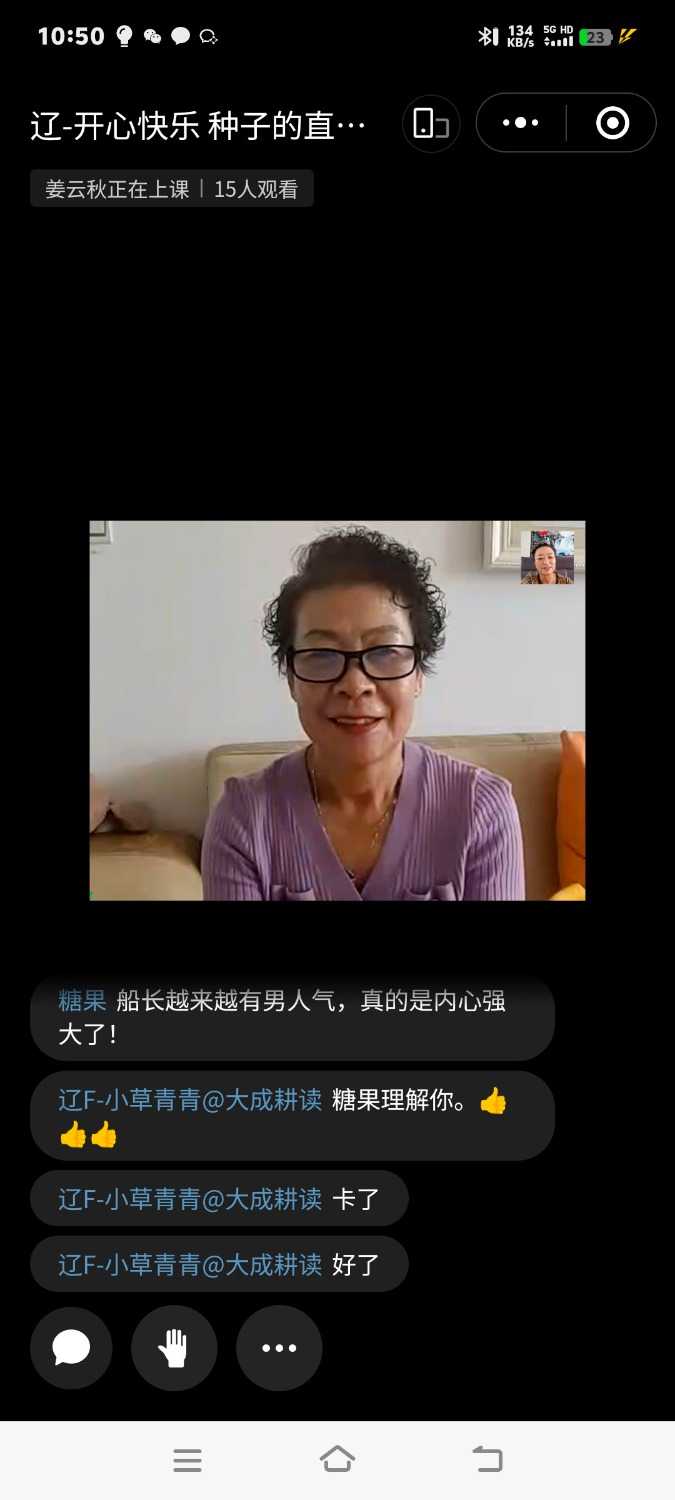Open the mini program three-dot menu

coord(520,123)
